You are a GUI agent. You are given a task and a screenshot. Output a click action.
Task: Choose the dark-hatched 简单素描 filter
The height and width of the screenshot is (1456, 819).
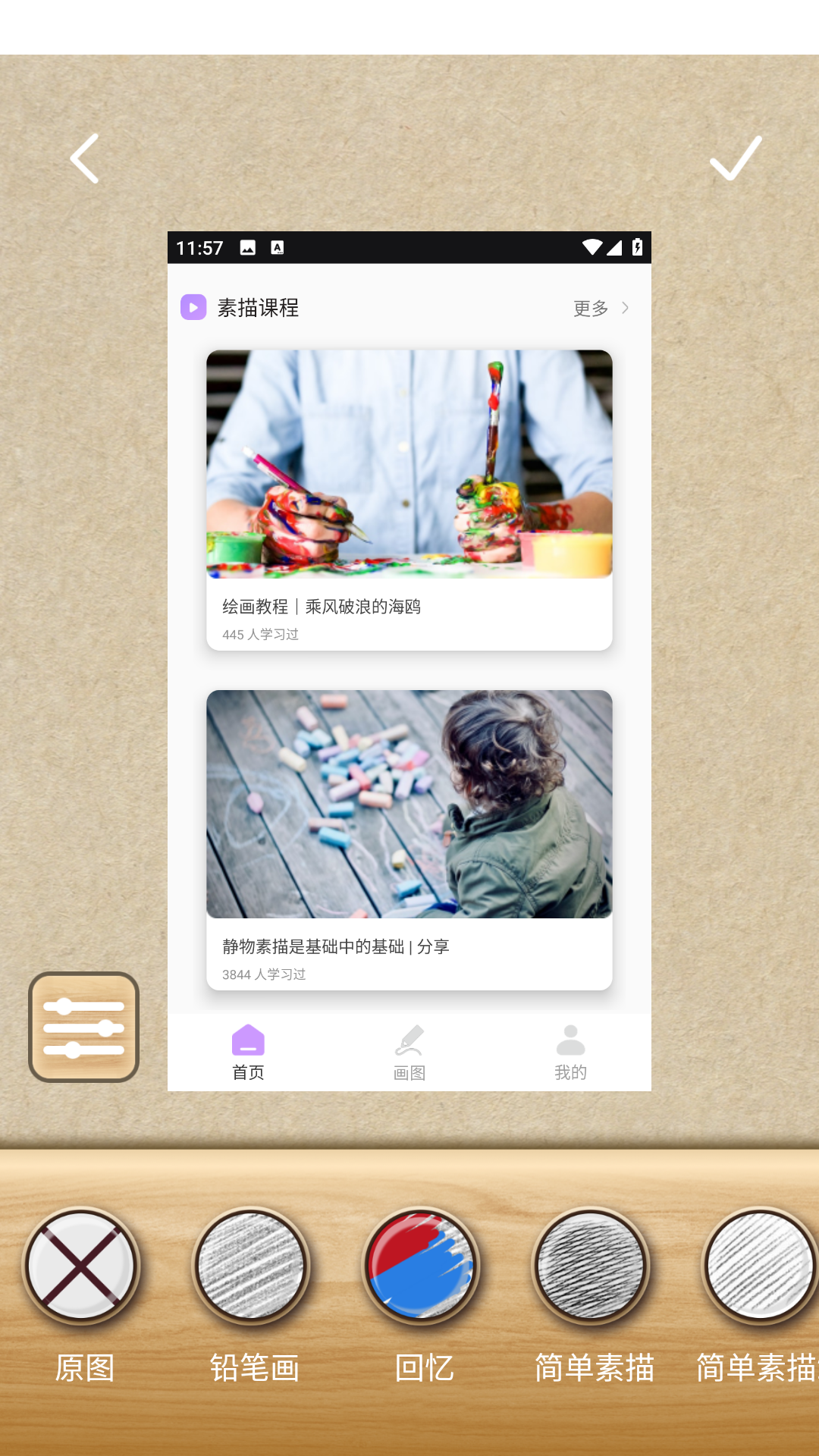pyautogui.click(x=591, y=1266)
